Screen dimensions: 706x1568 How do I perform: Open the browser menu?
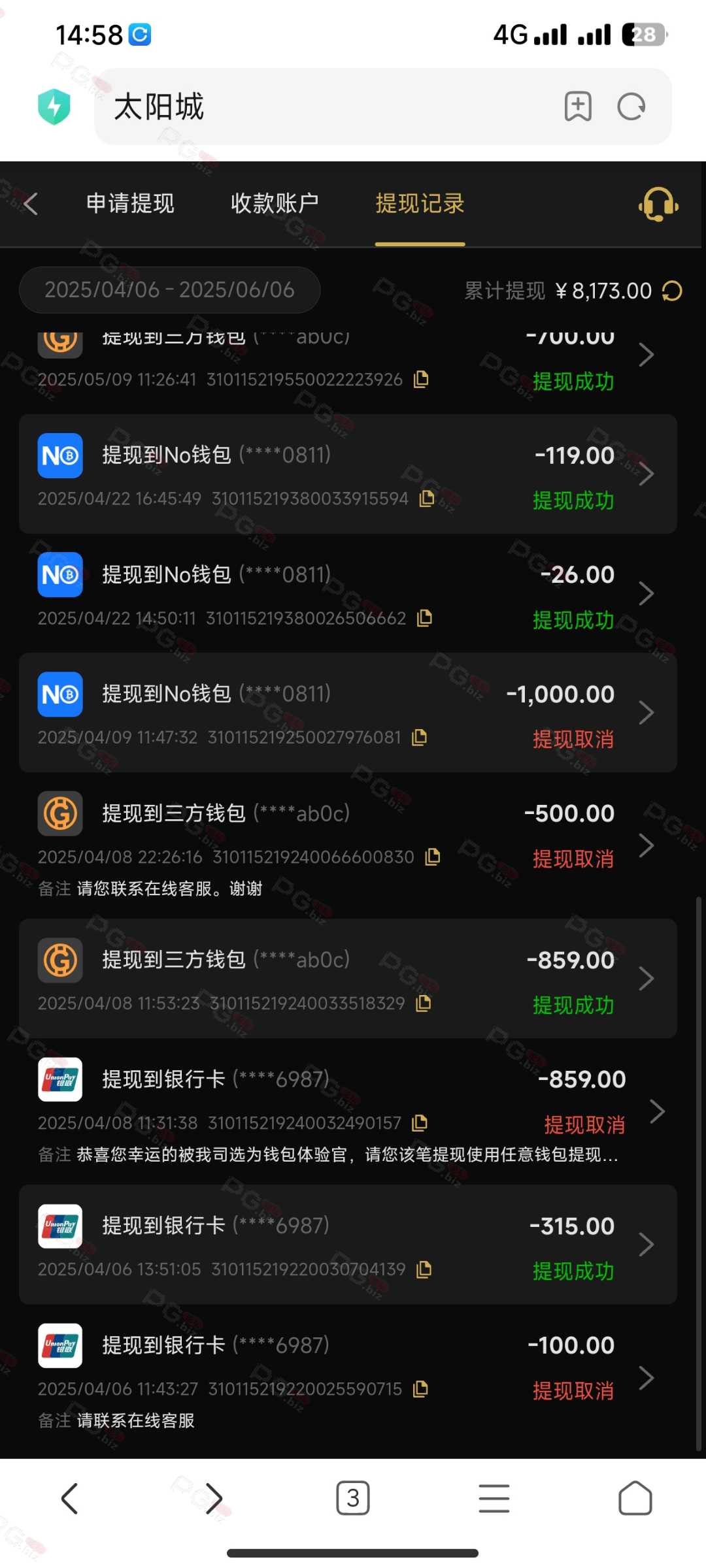494,1498
